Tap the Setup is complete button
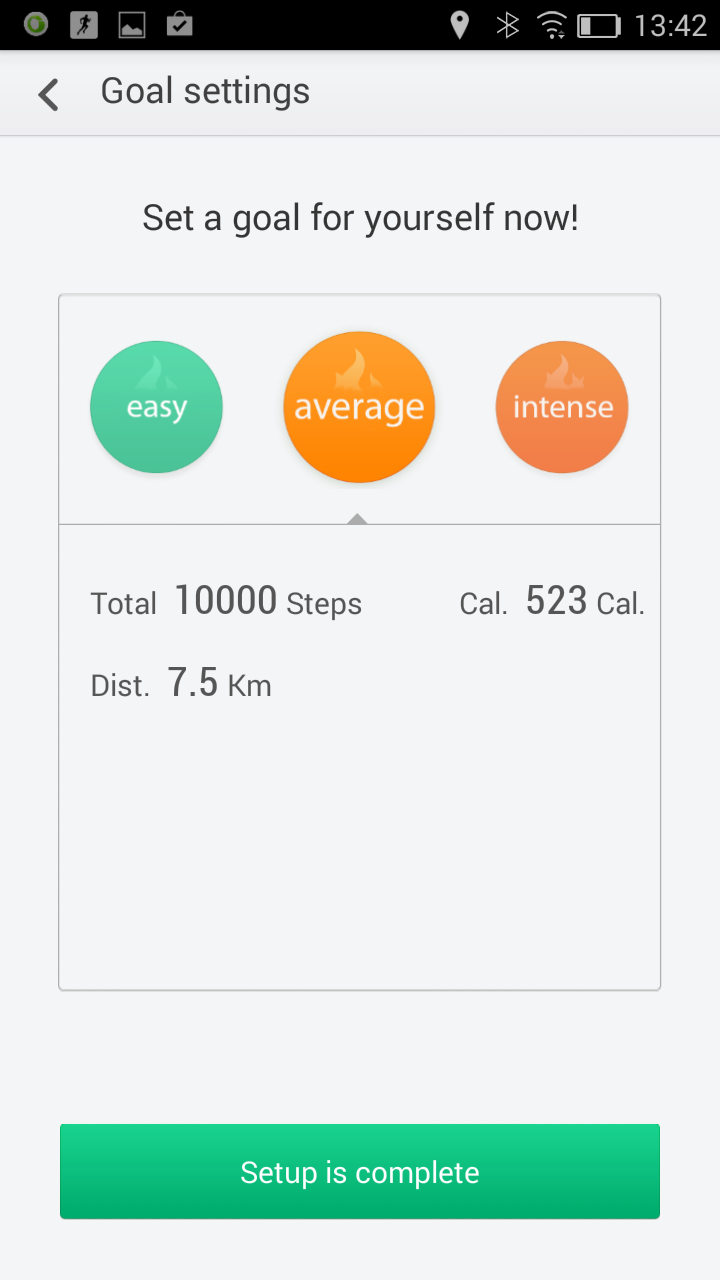Image resolution: width=720 pixels, height=1280 pixels. click(x=360, y=1171)
